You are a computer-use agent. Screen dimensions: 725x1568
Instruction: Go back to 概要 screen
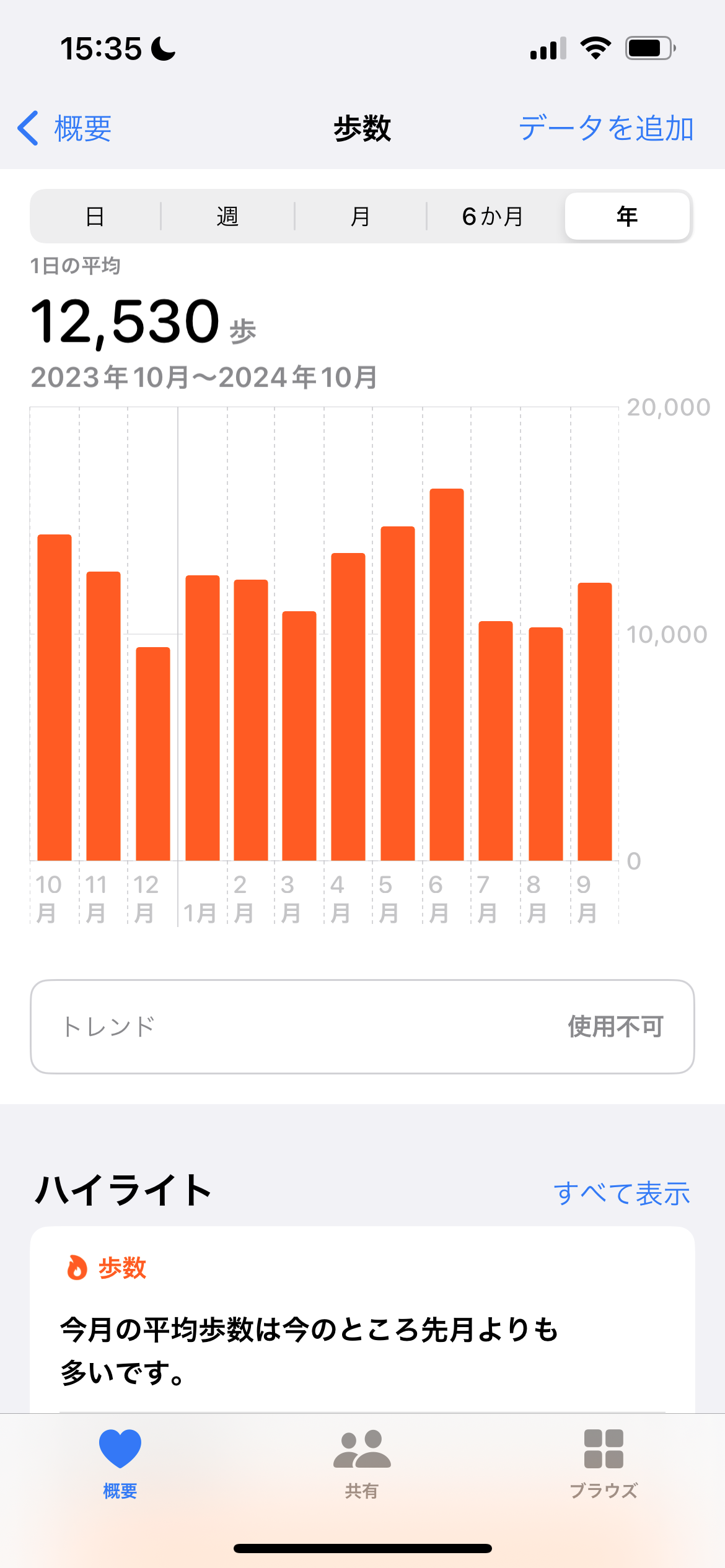[x=64, y=129]
